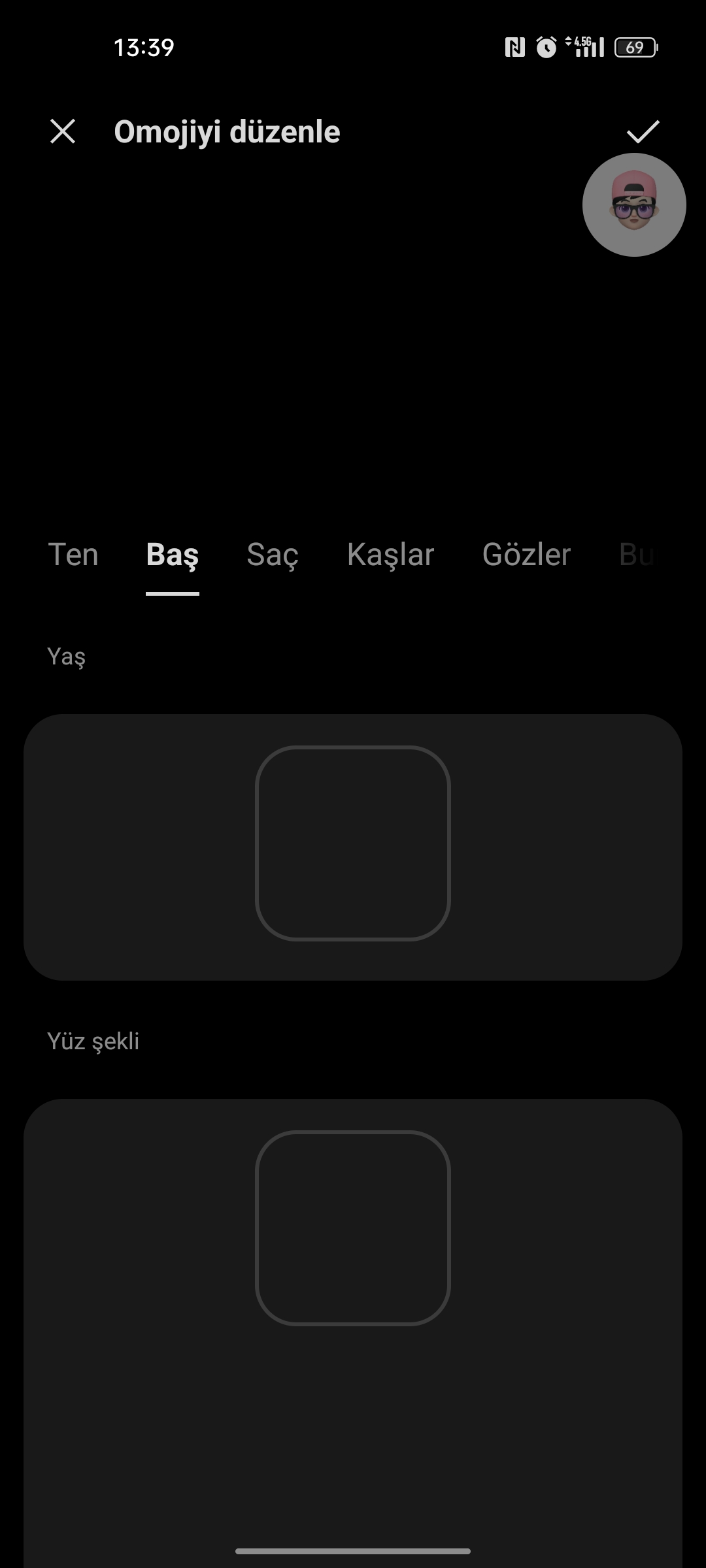
Task: Switch to the Saç tab
Action: 273,555
